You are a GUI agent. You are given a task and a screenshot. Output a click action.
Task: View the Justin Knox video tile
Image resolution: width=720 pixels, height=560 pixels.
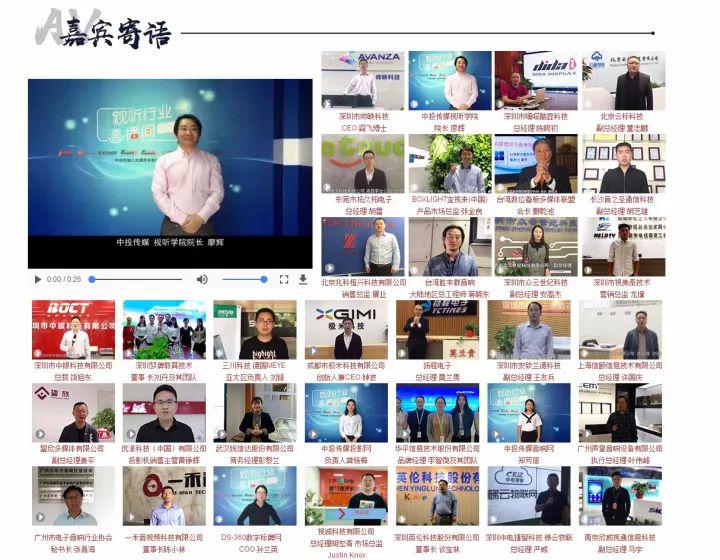click(x=347, y=496)
